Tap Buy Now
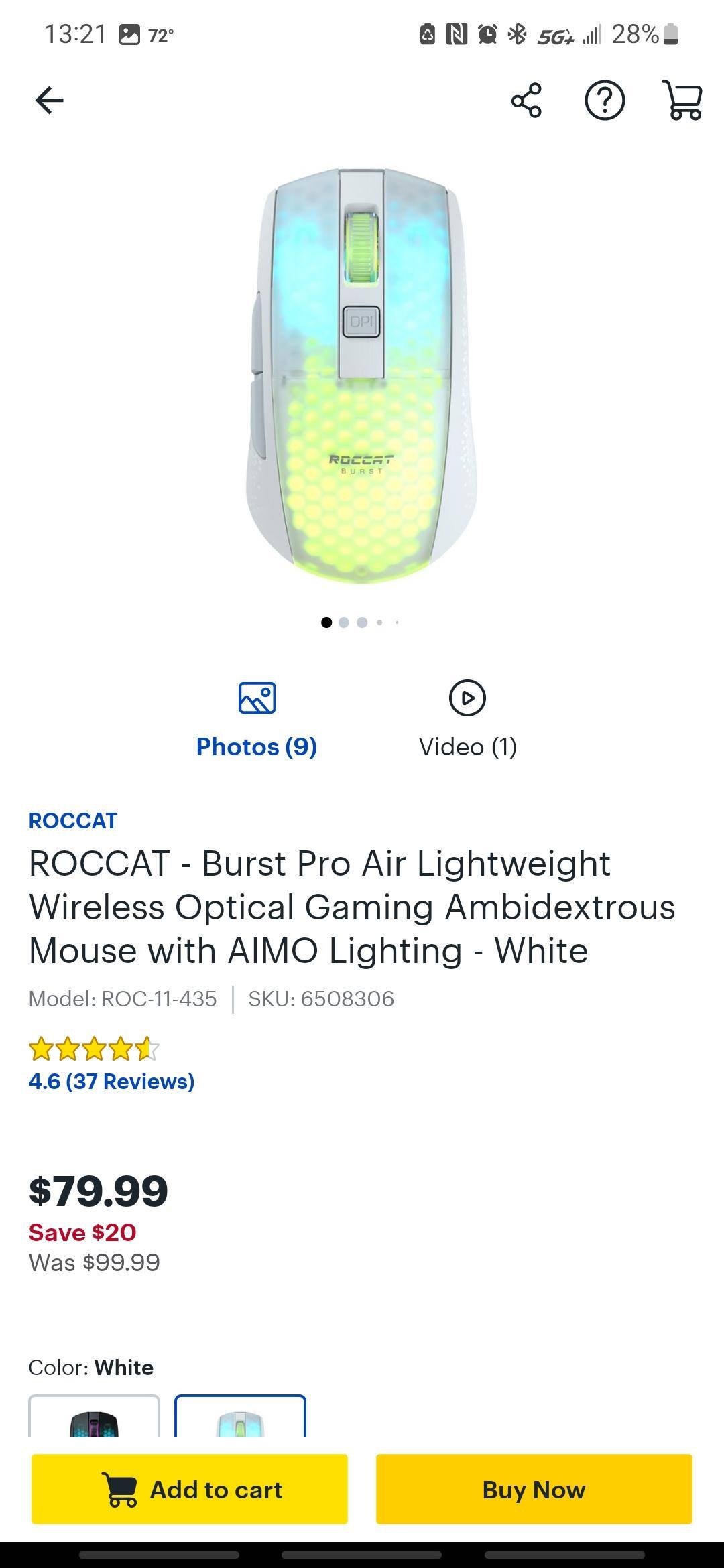Screen dimensions: 724x1568 coord(534,1489)
